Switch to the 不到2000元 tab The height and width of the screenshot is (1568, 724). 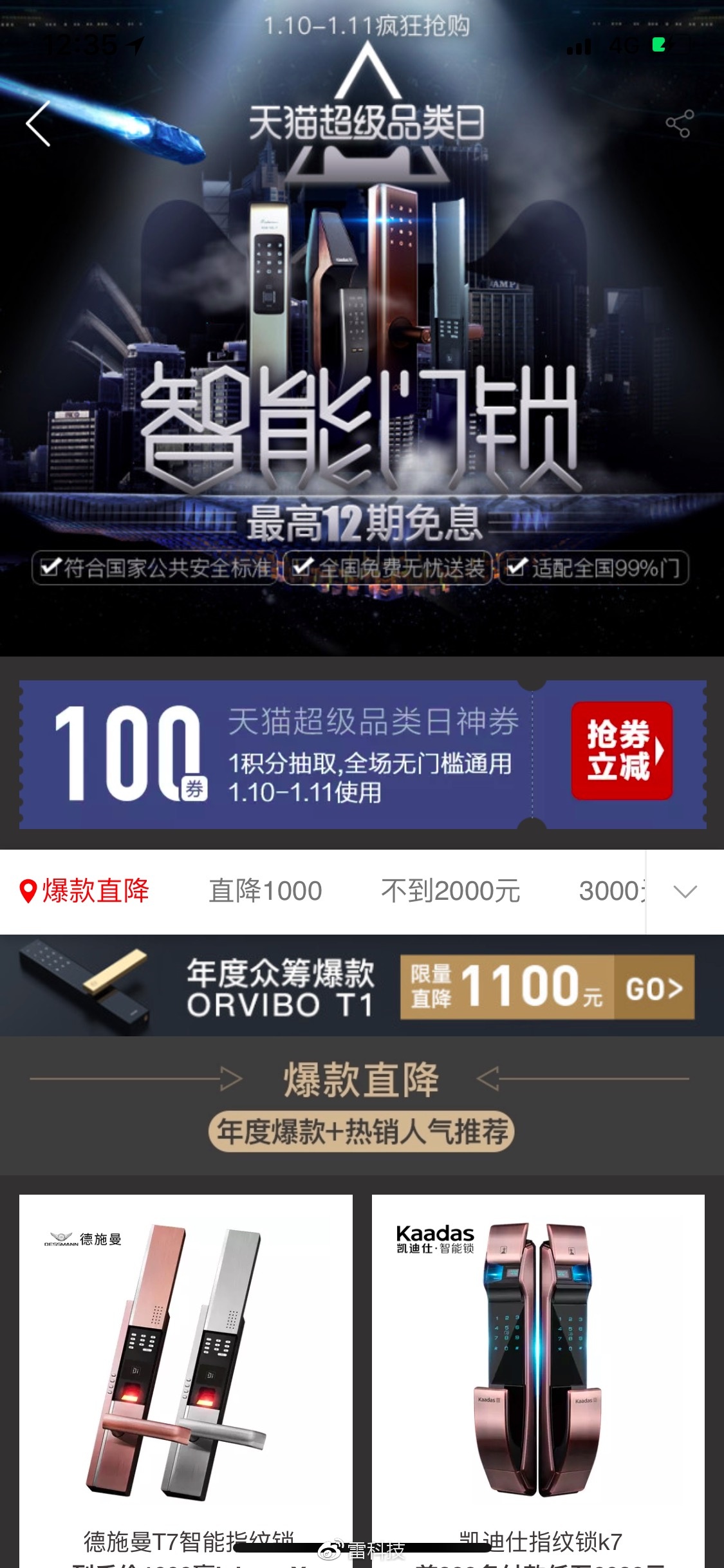[450, 891]
